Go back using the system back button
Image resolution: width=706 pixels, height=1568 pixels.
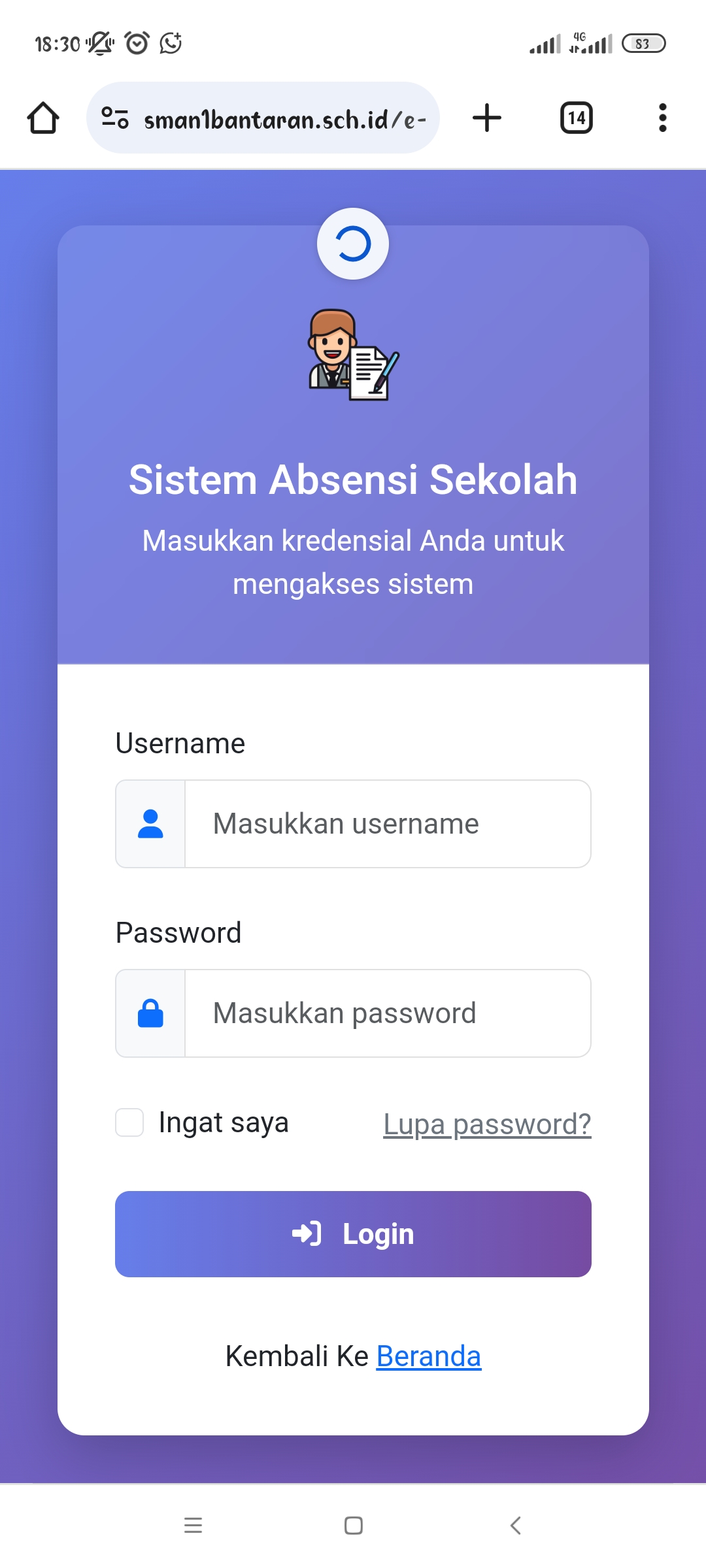click(515, 1526)
